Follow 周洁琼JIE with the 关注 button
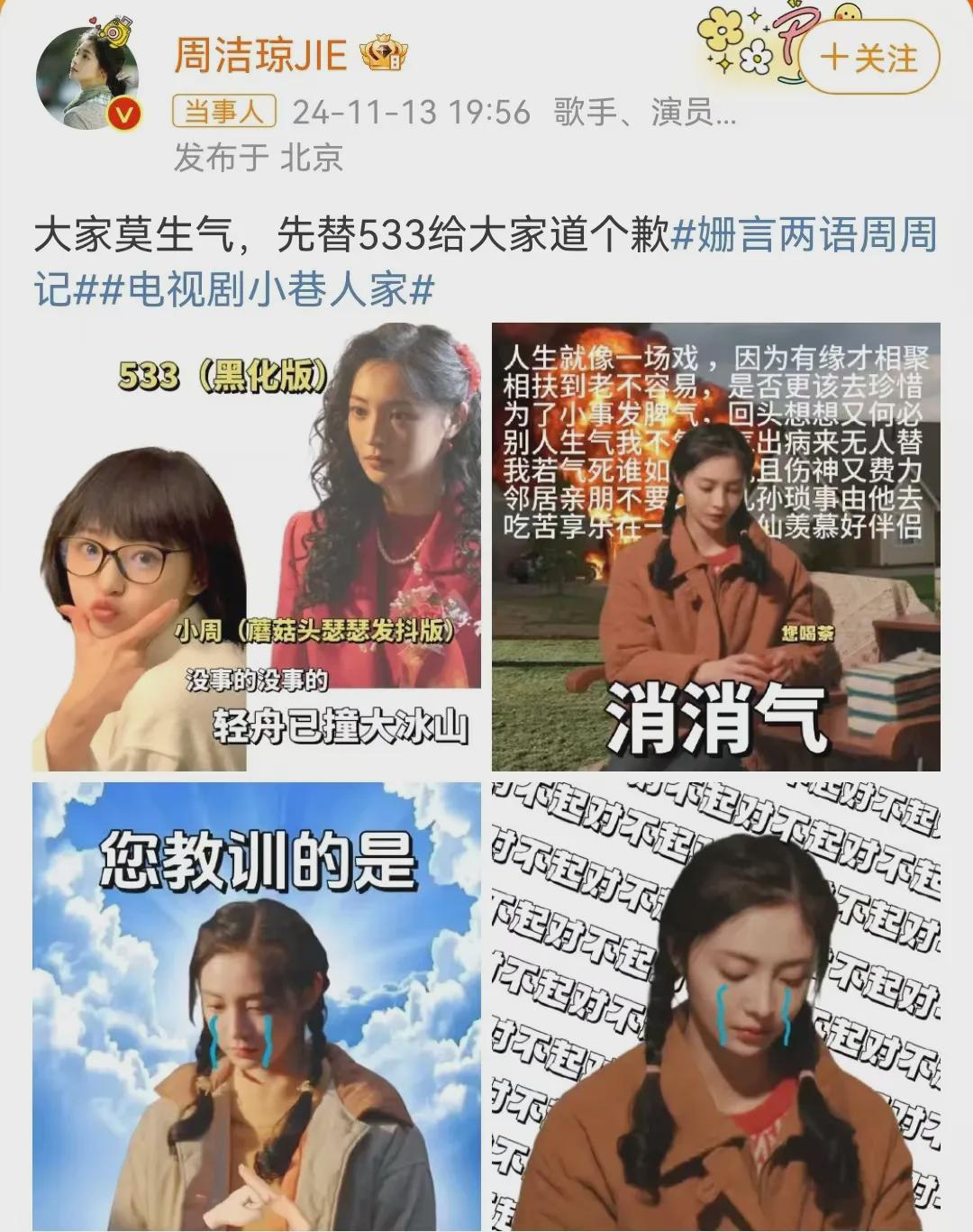Viewport: 973px width, 1232px height. coord(868,59)
